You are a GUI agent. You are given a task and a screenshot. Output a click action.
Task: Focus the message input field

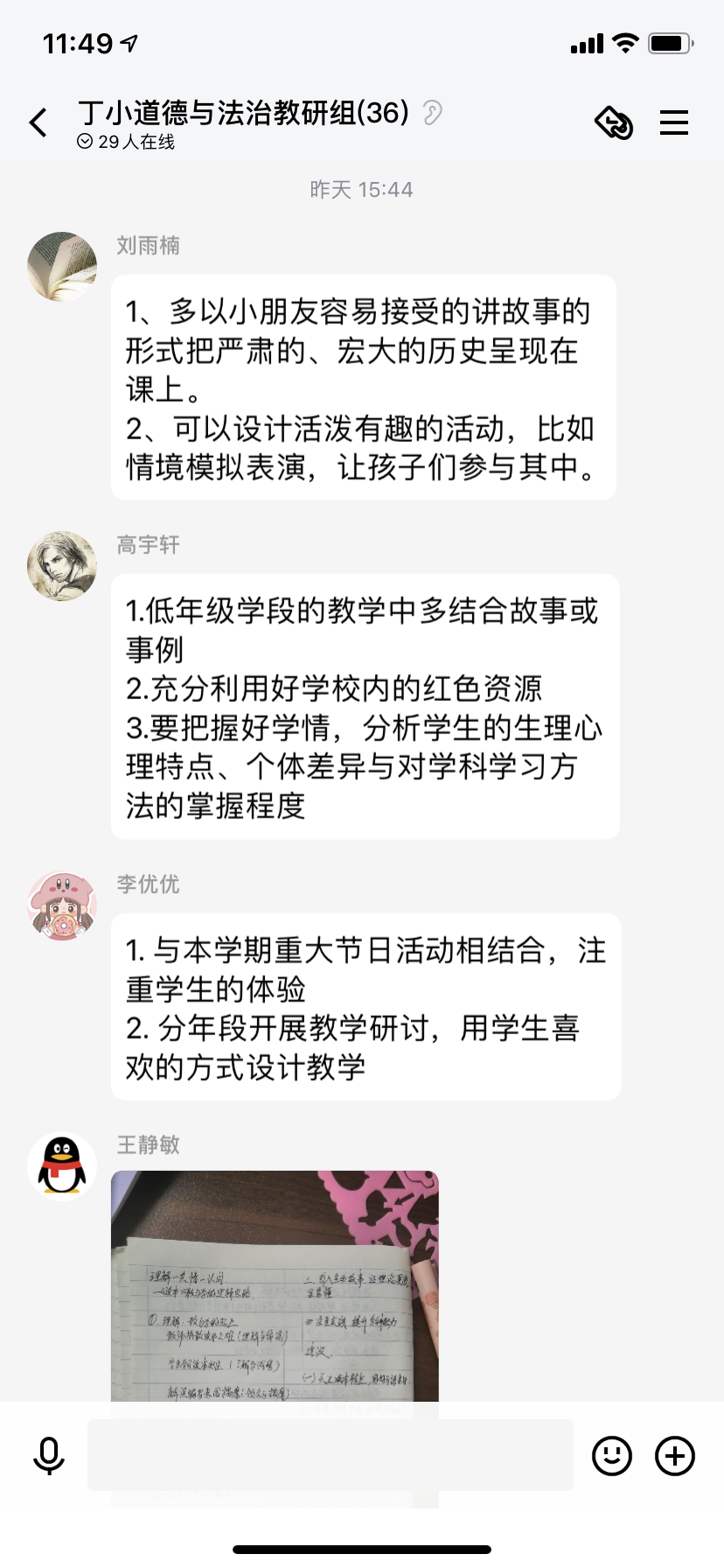tap(331, 1455)
